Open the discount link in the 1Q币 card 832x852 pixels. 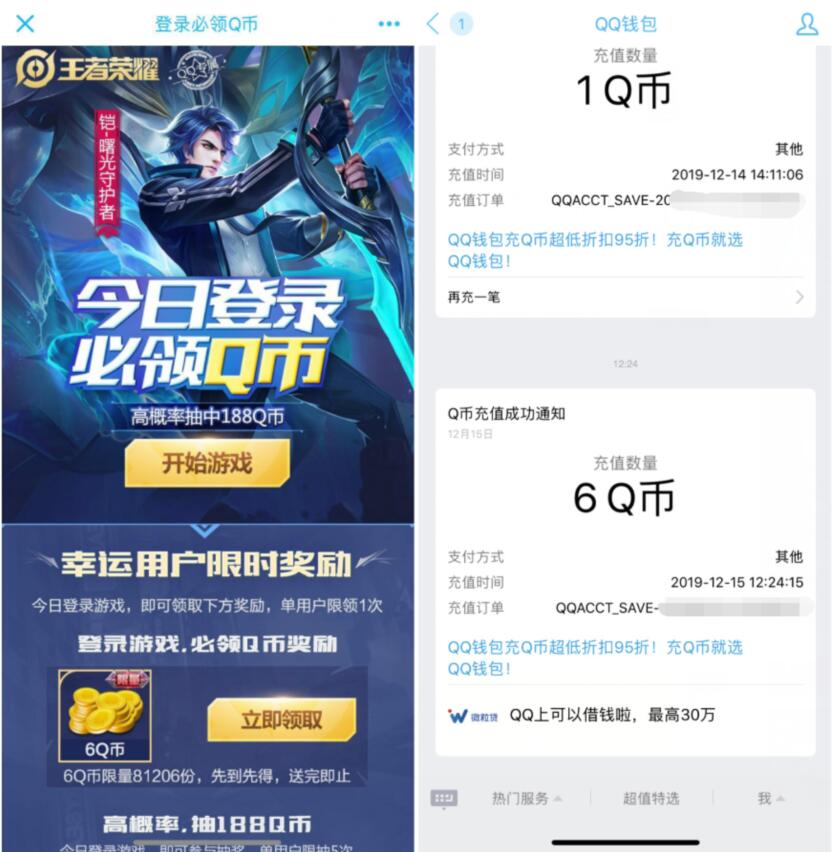595,250
